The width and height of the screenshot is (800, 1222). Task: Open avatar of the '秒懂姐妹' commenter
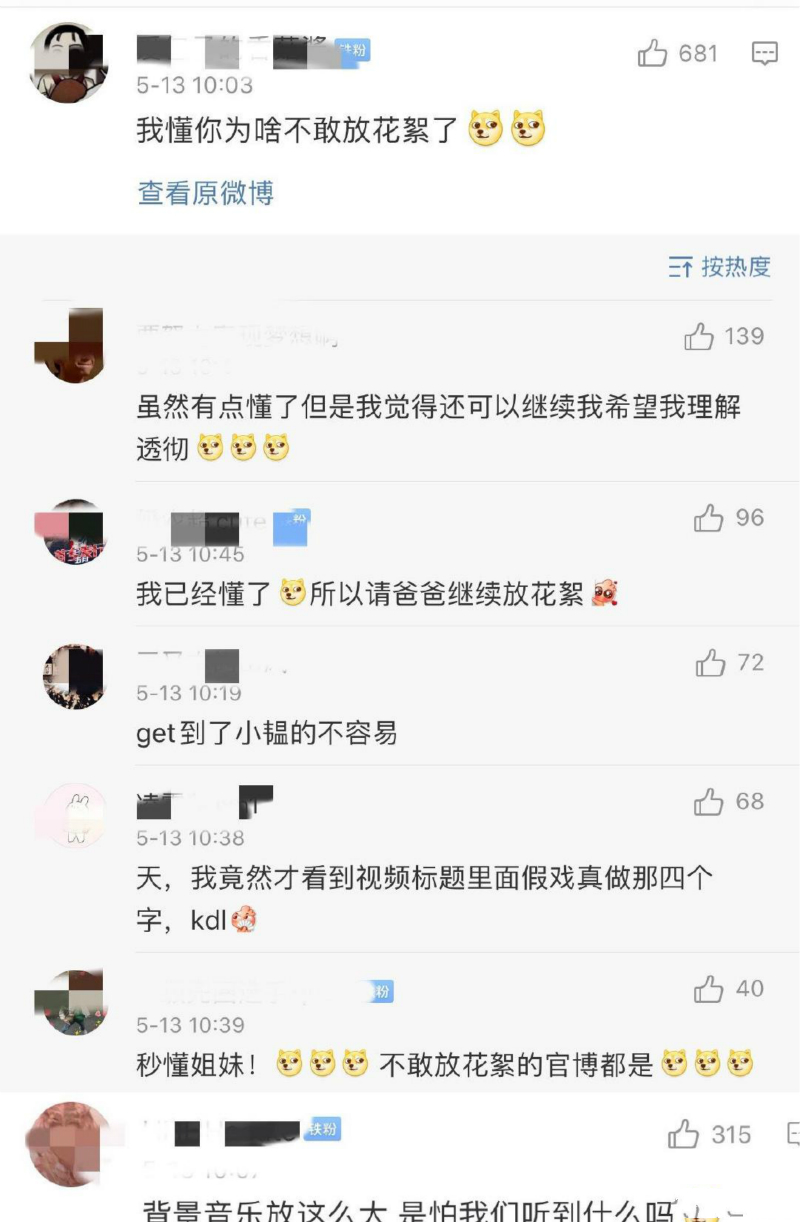(x=69, y=1002)
